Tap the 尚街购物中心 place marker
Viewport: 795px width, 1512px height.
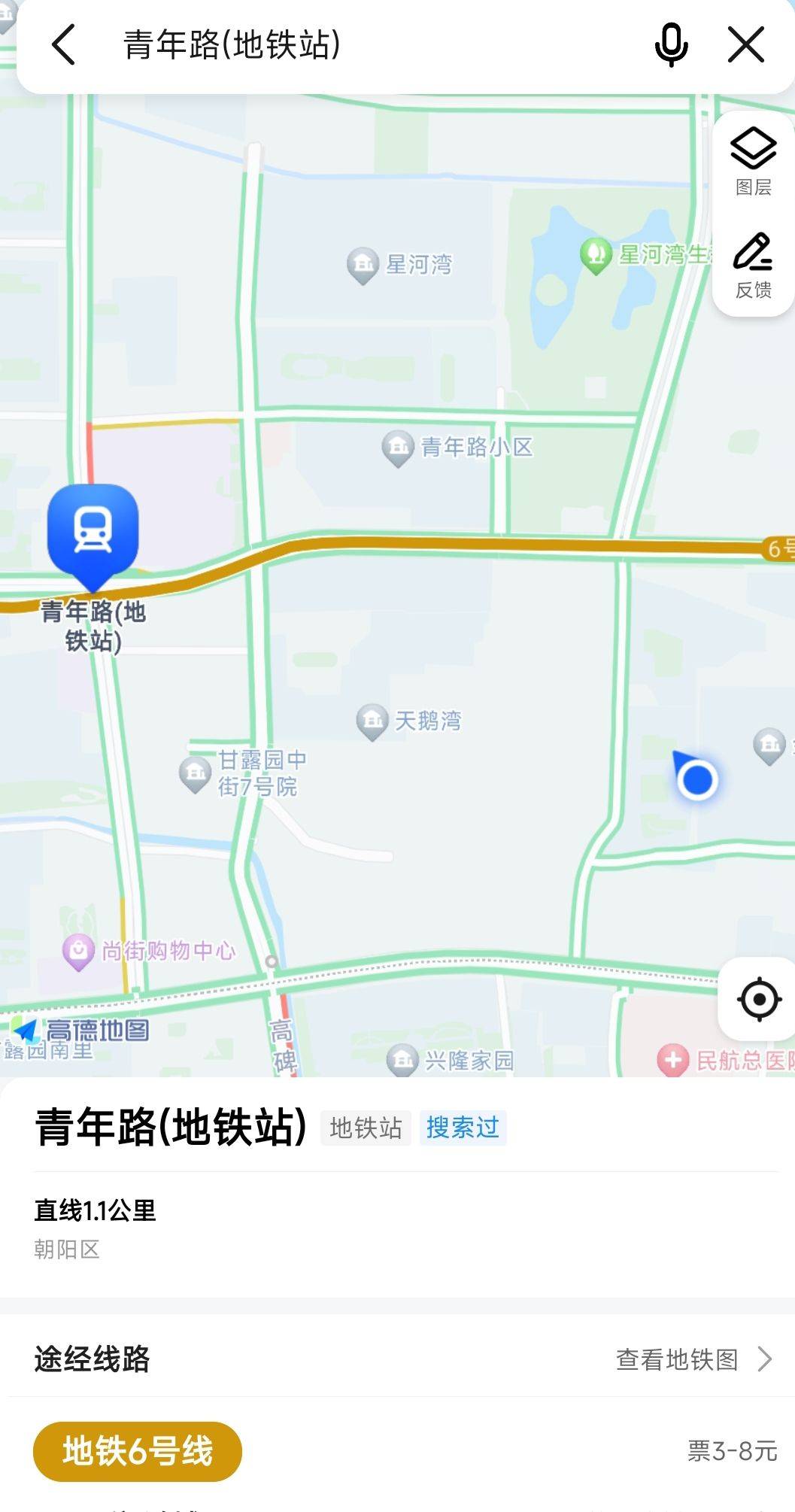pos(78,951)
